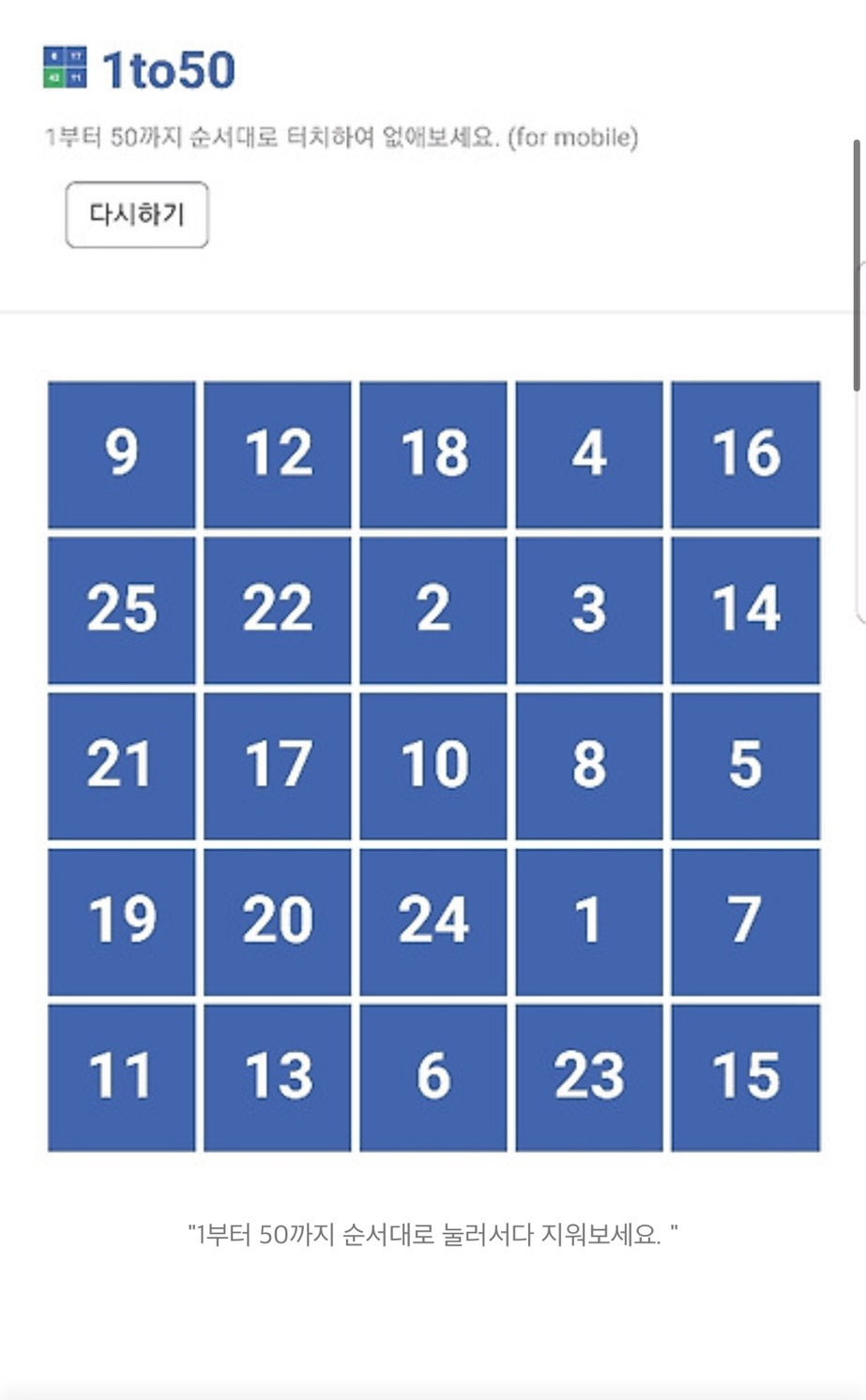The width and height of the screenshot is (866, 1400).
Task: Select the number 18 tile
Action: tap(433, 454)
